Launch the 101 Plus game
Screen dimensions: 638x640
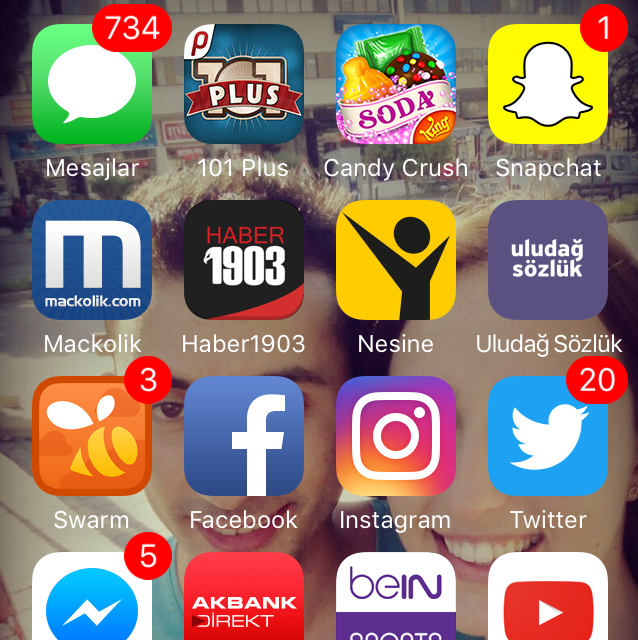[244, 85]
